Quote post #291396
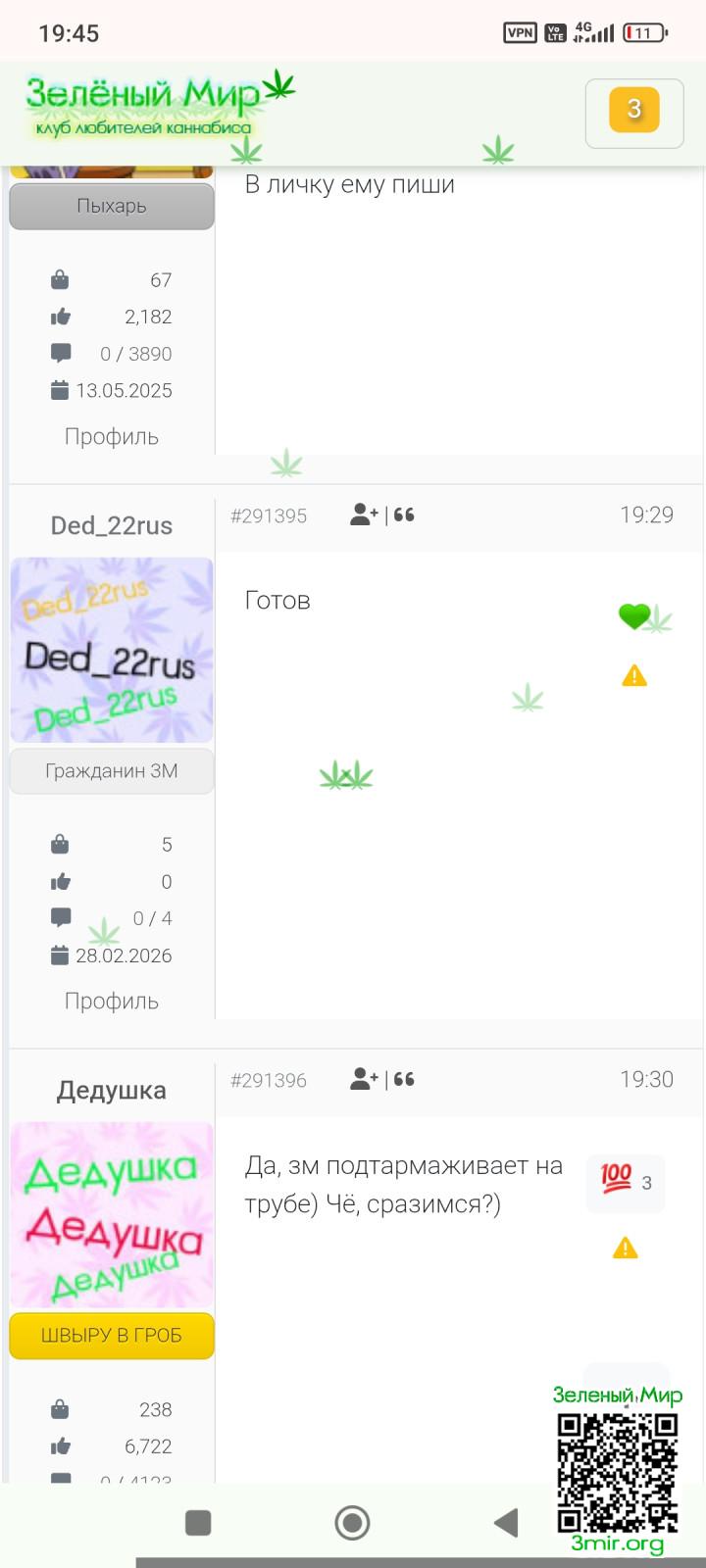 [404, 1079]
